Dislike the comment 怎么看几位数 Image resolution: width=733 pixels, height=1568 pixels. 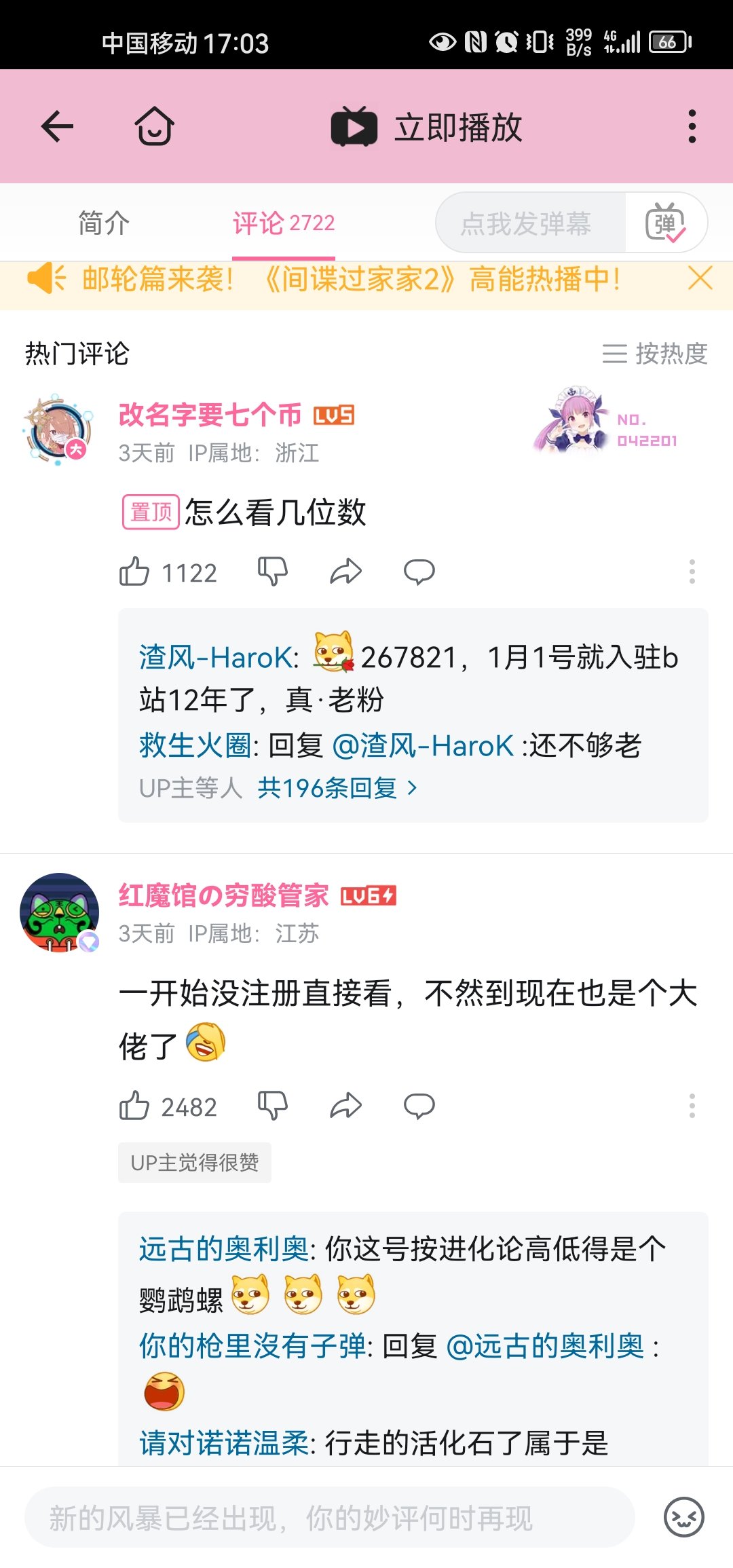pos(273,572)
